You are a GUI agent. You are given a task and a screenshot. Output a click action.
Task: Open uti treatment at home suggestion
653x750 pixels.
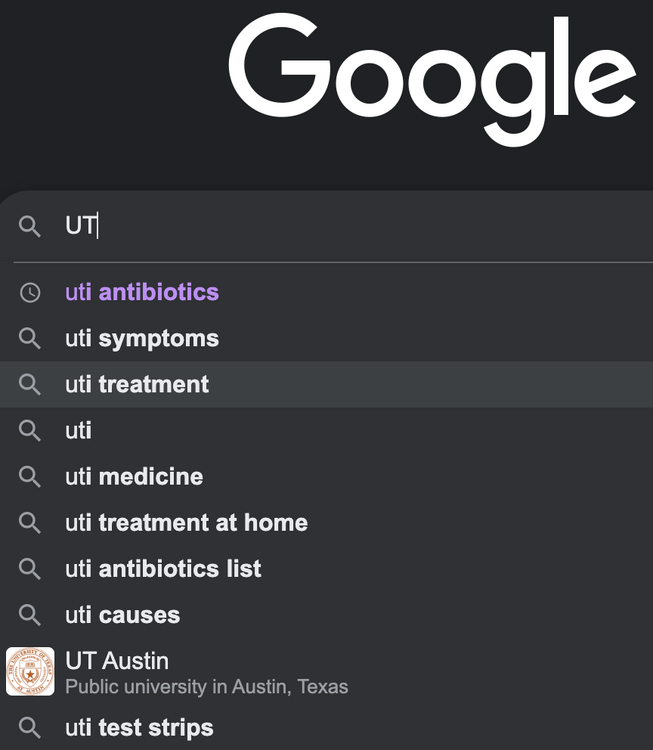click(186, 522)
